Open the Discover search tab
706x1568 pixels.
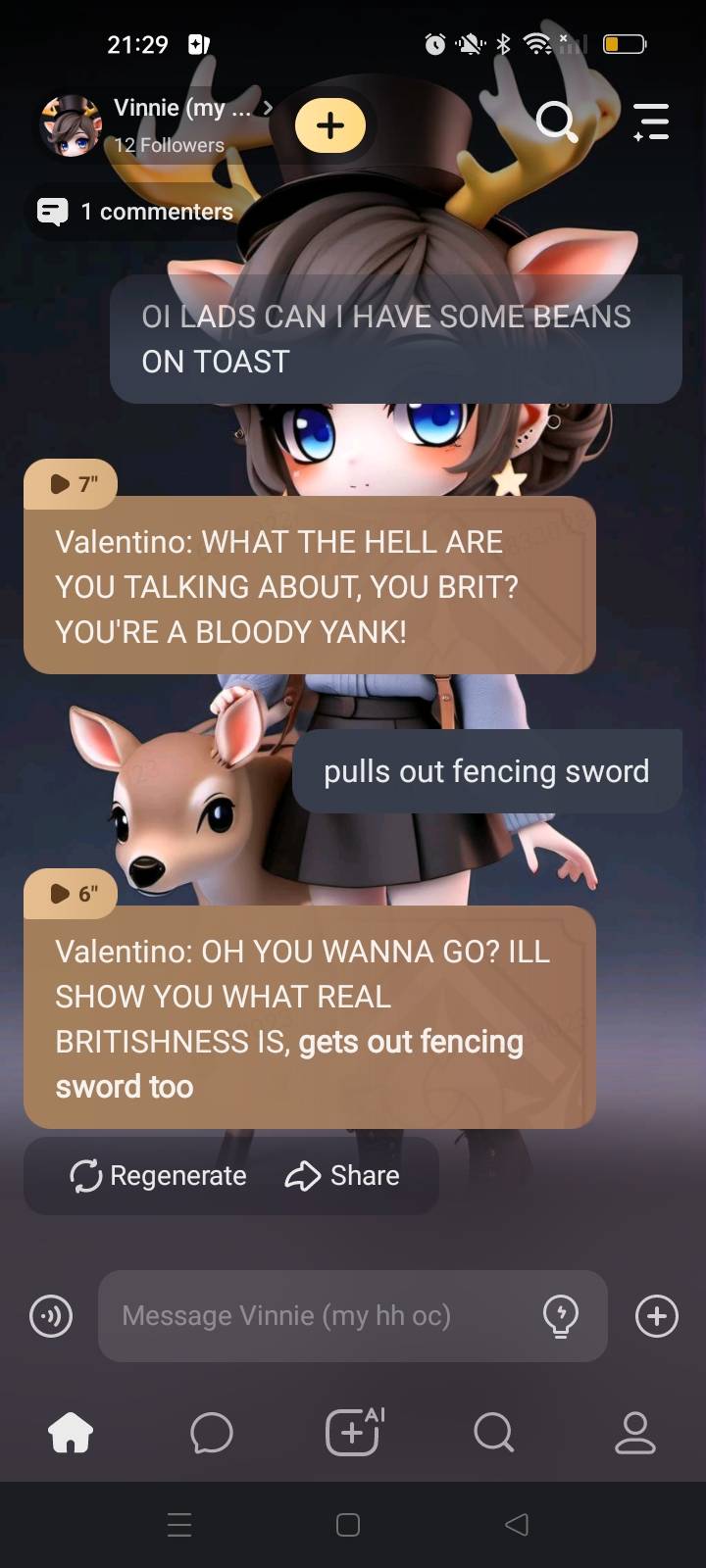(x=493, y=1434)
